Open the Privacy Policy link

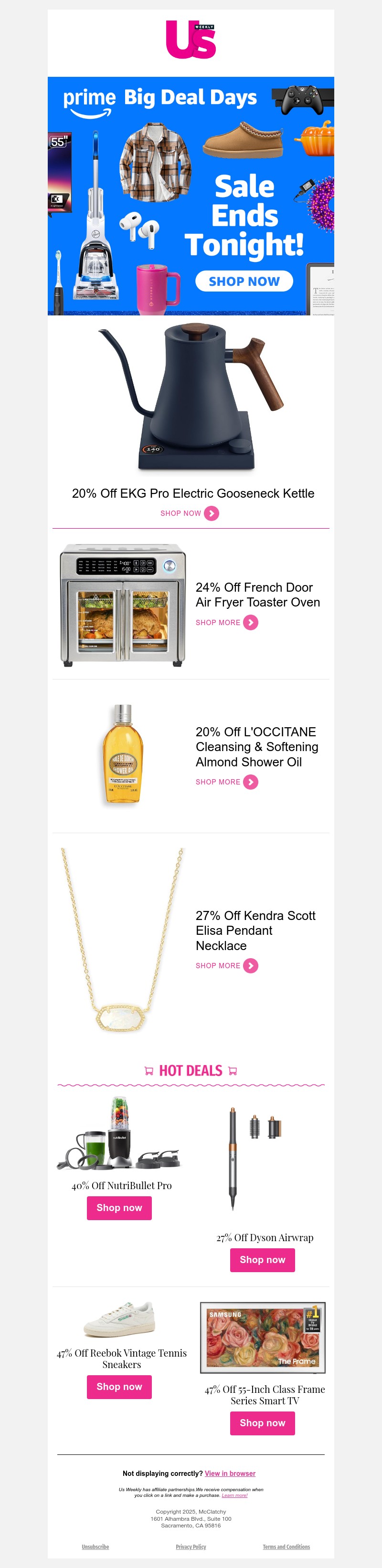coord(191,1547)
